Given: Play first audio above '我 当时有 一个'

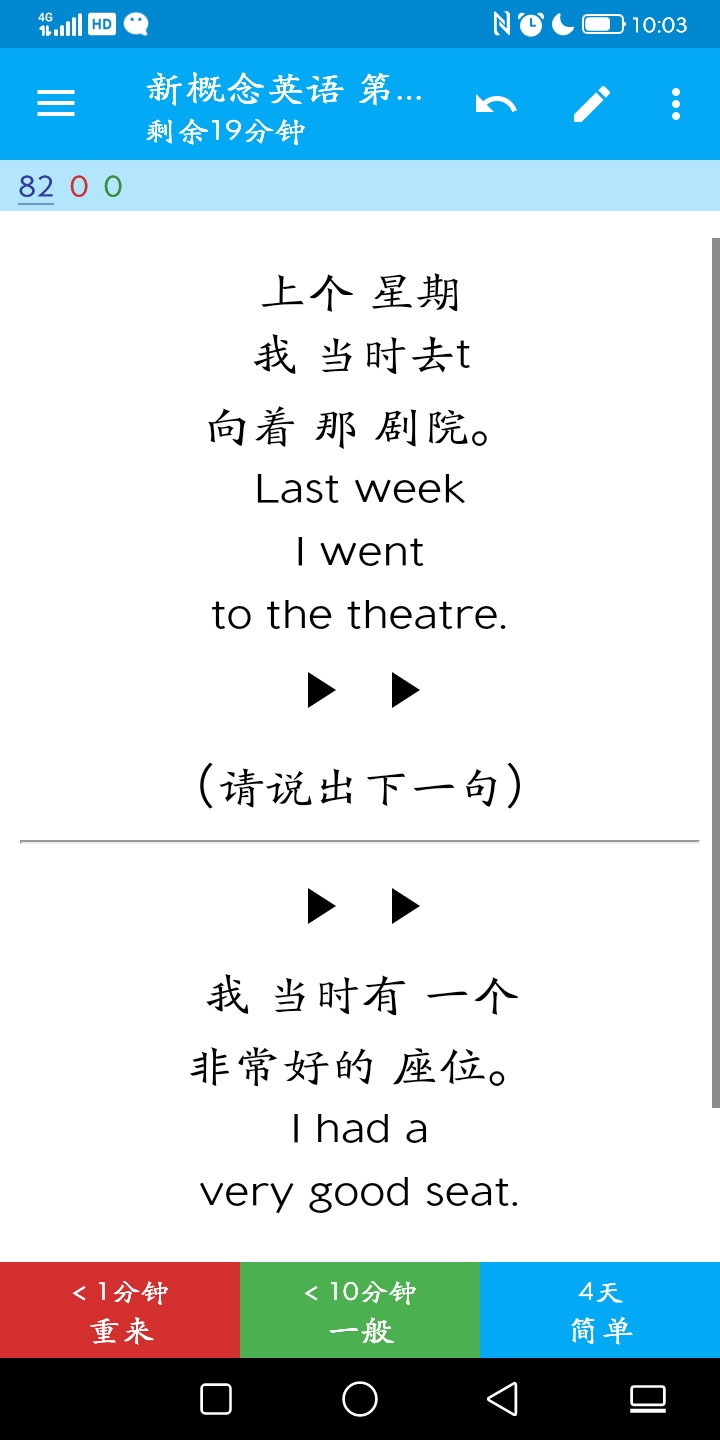Looking at the screenshot, I should coord(320,906).
